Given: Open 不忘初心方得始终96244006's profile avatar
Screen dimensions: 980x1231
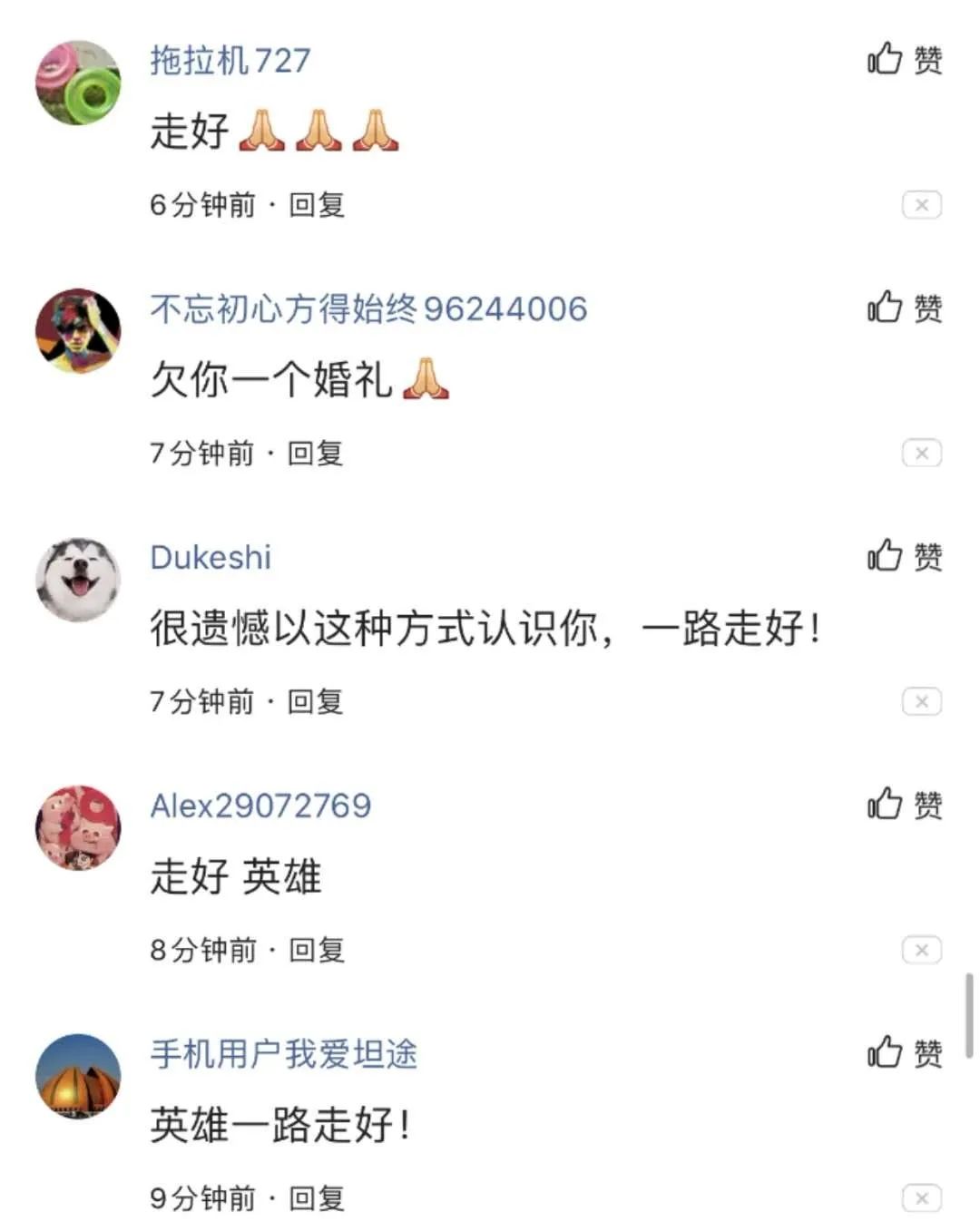Looking at the screenshot, I should coord(78,331).
